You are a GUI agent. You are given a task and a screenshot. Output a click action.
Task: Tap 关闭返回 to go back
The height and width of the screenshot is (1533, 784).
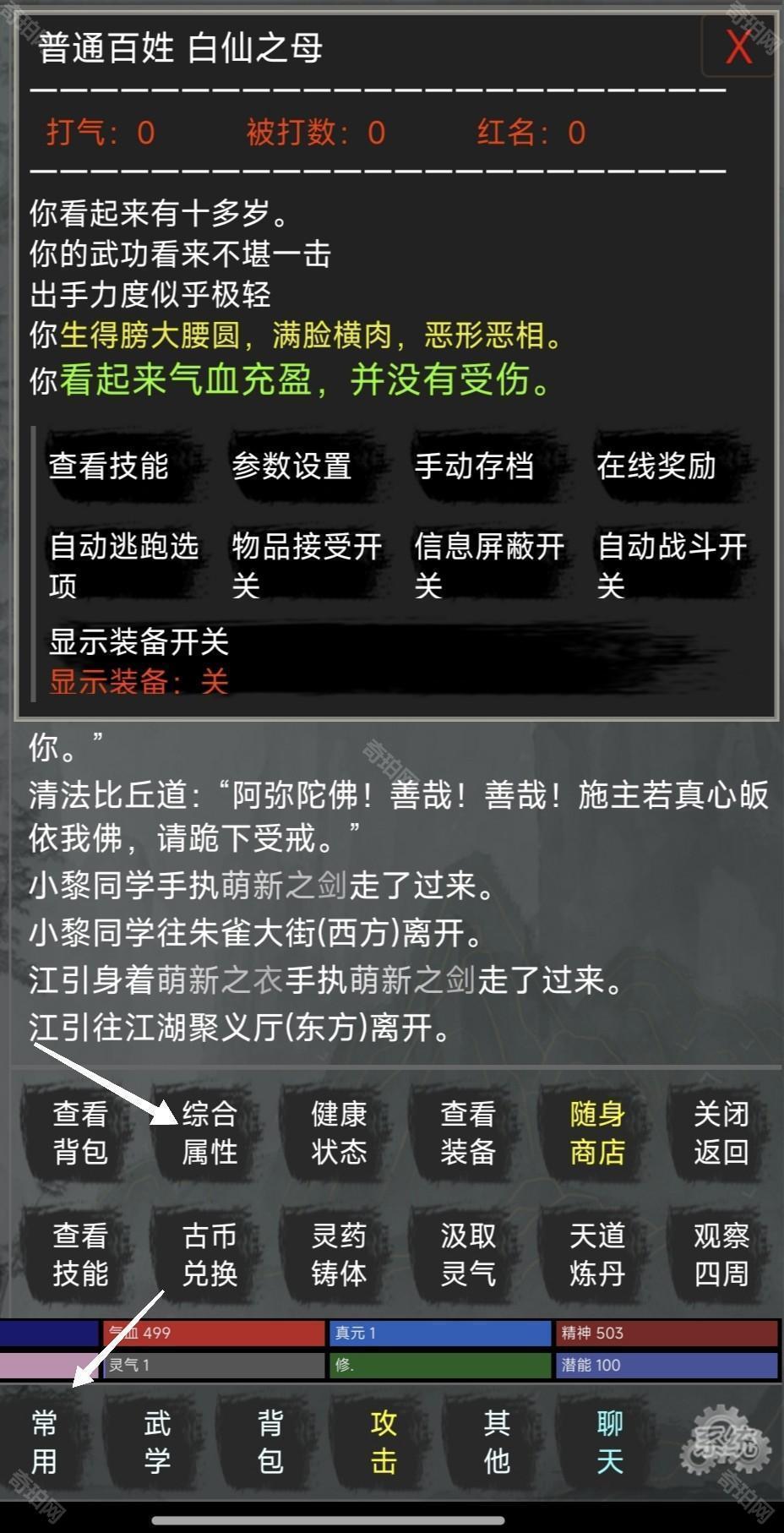point(721,1132)
